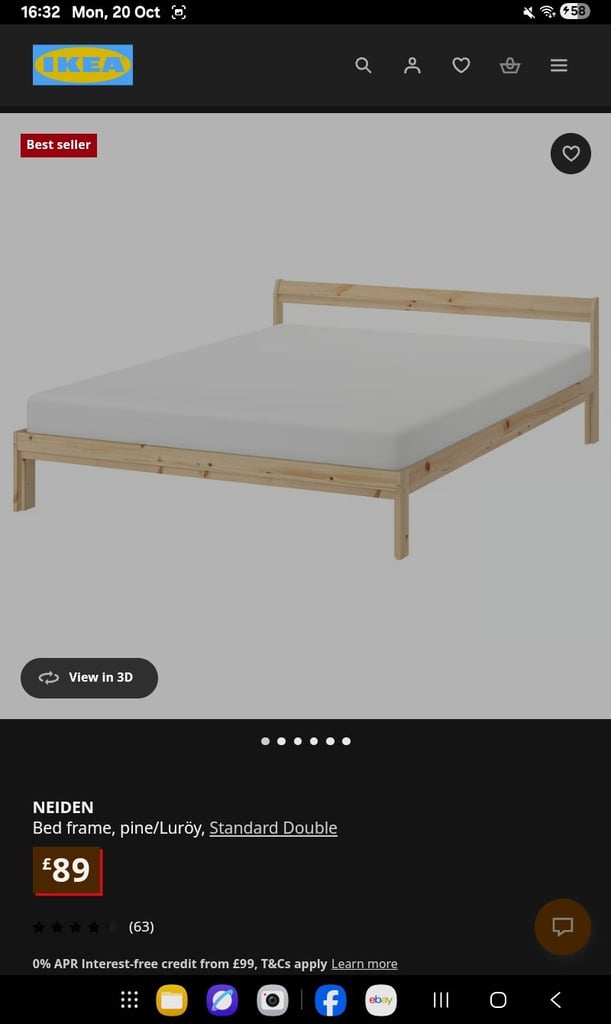Launch eBay from the taskbar
Image resolution: width=611 pixels, height=1024 pixels.
[380, 1000]
